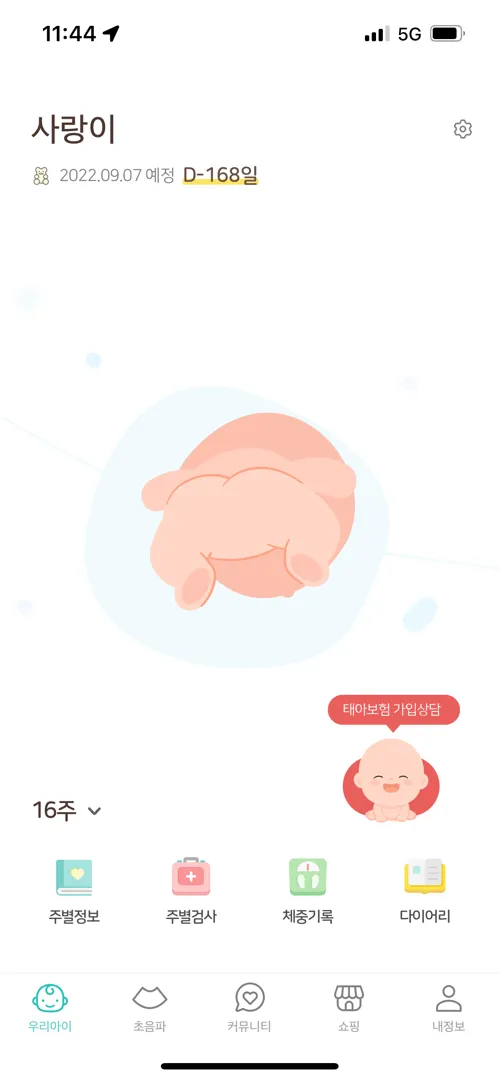
Task: Open 주별검사 weekly checkups
Action: tap(191, 891)
